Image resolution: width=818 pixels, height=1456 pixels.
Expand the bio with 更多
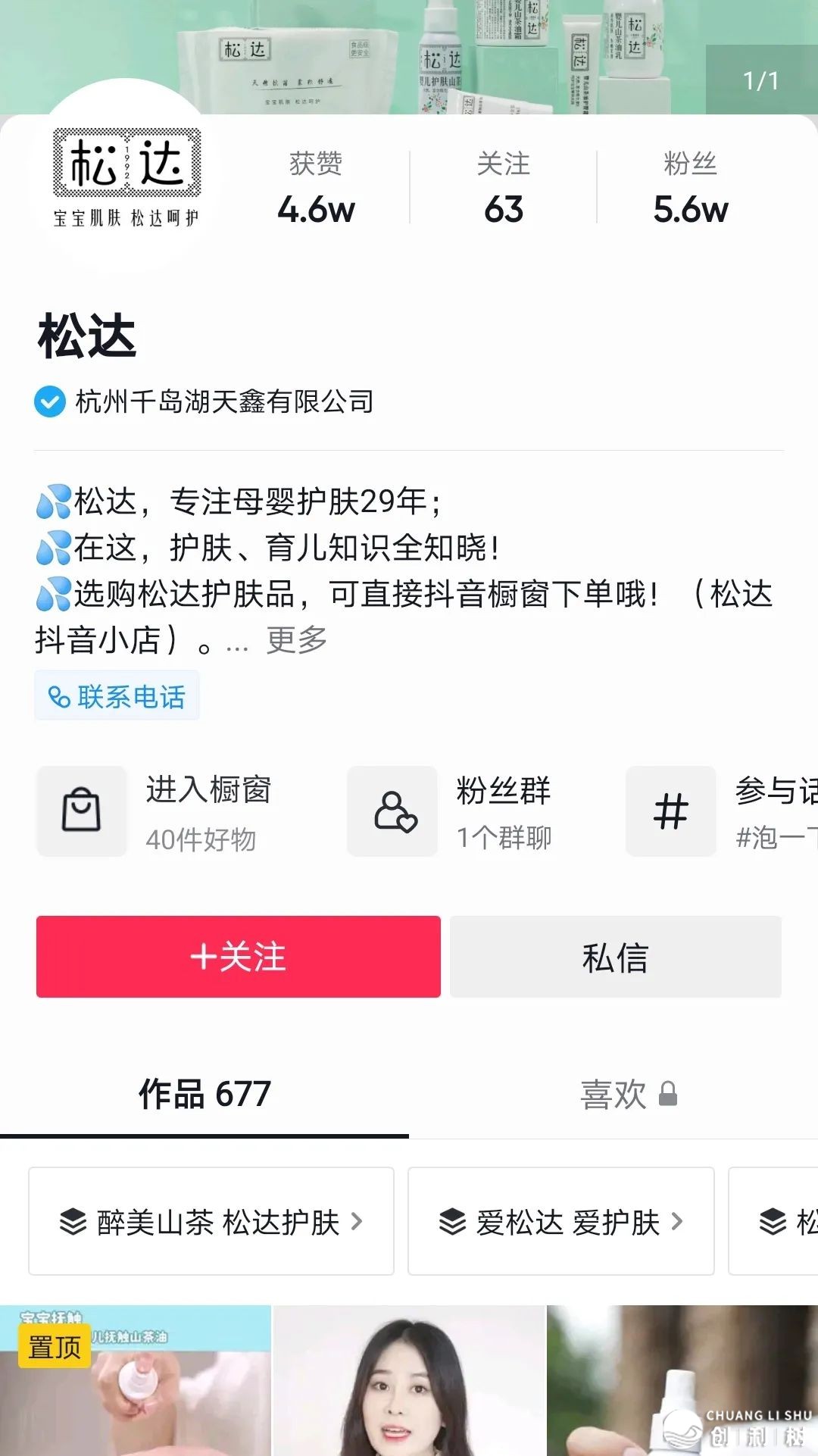(x=296, y=640)
